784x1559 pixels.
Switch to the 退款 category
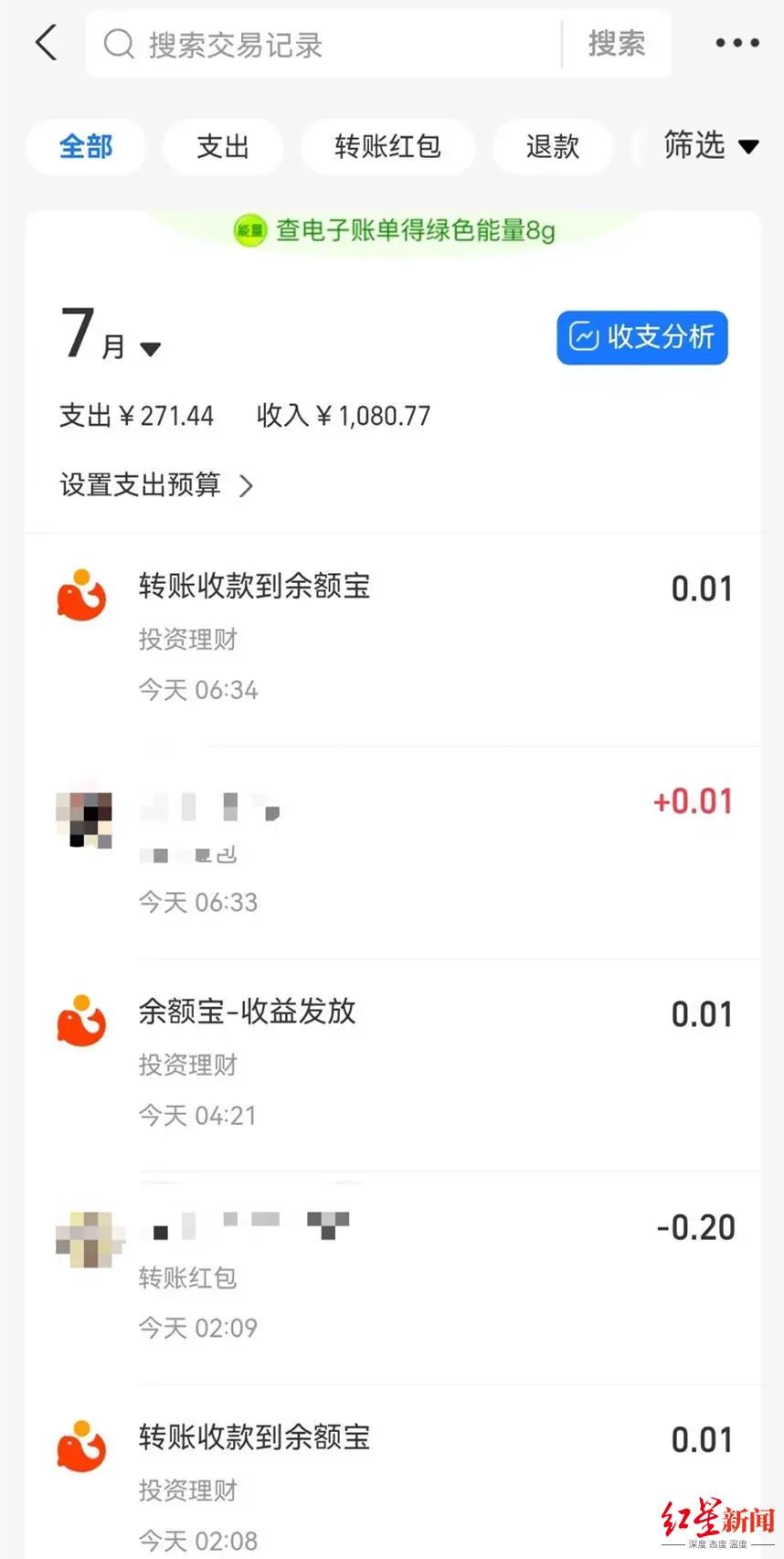pos(552,147)
